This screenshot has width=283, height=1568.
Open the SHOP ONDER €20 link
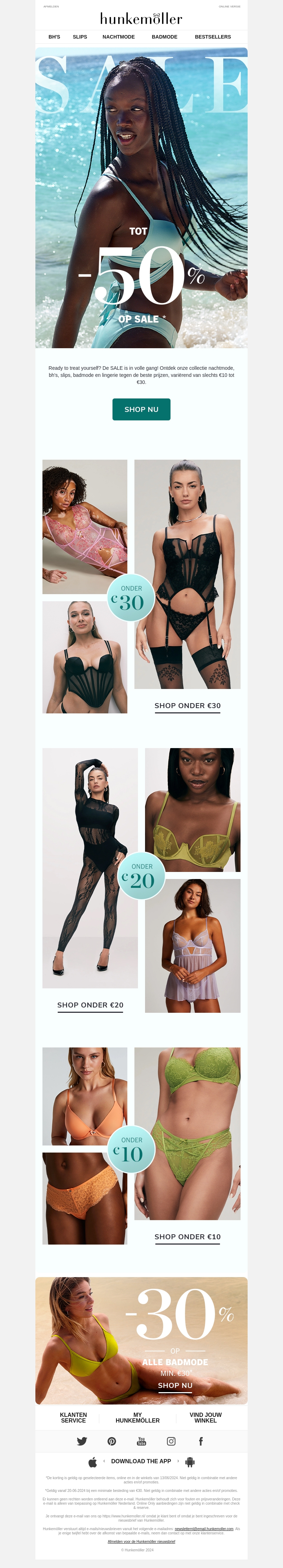[x=90, y=1006]
